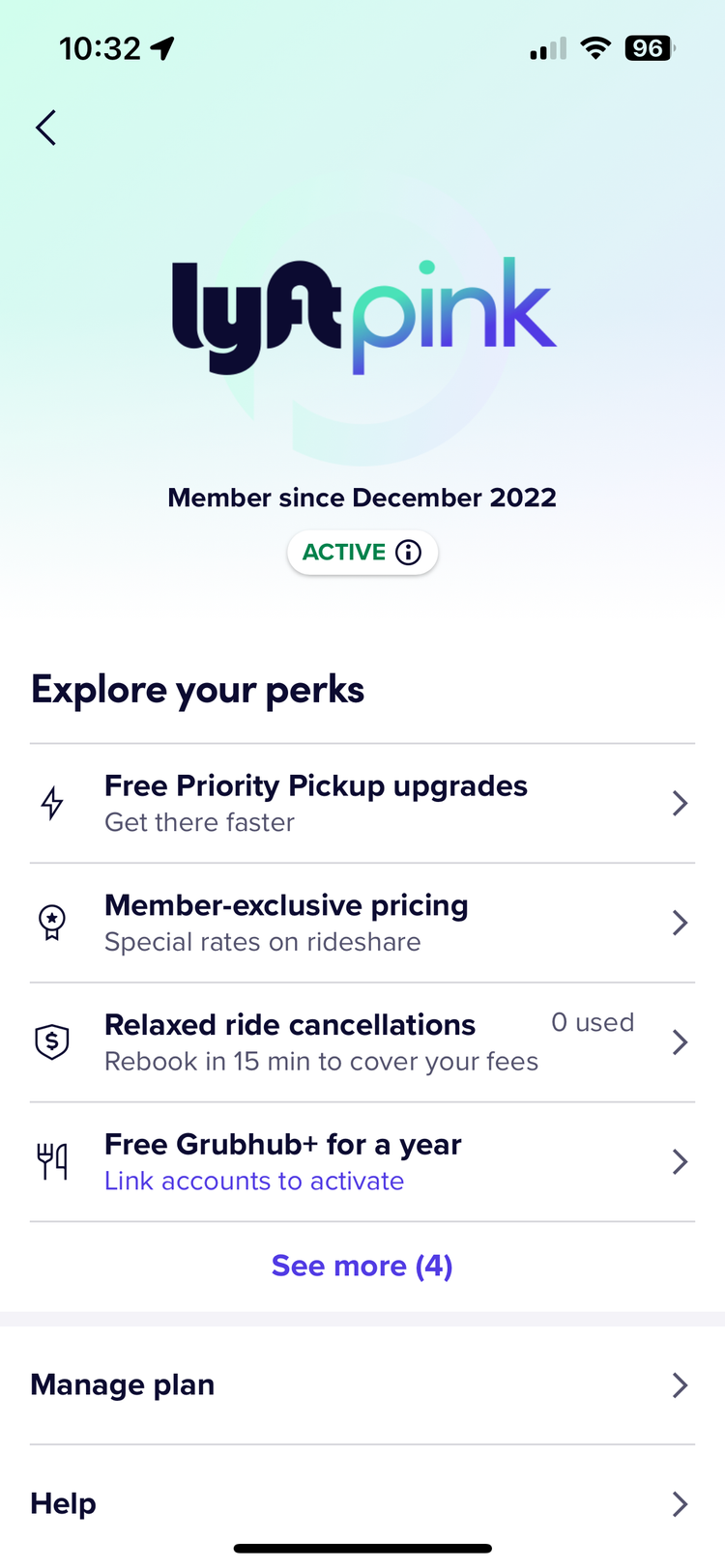Tap the location arrow next to the time
This screenshot has height=1568, width=725.
click(160, 46)
